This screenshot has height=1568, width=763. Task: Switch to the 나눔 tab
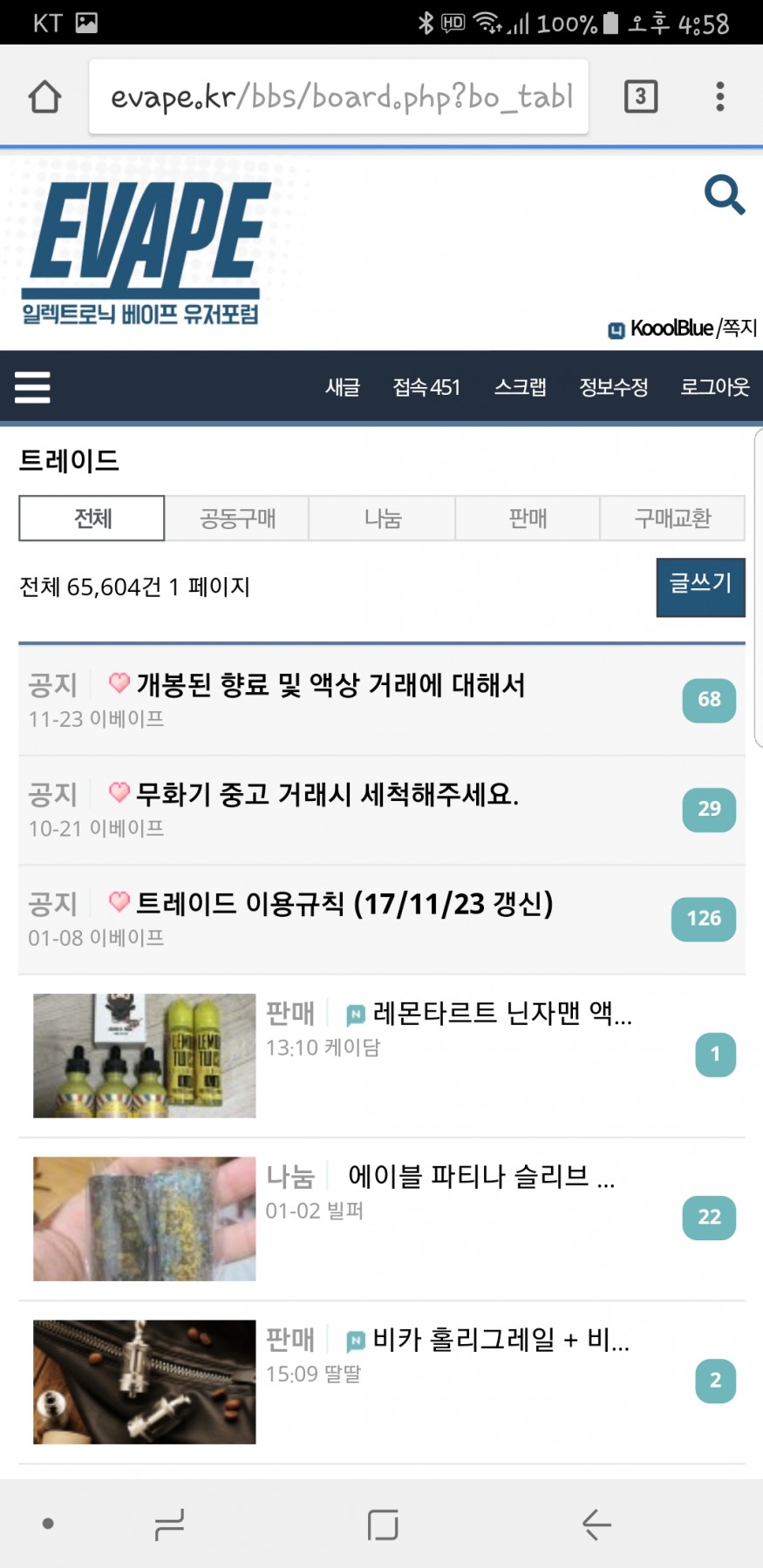click(382, 519)
